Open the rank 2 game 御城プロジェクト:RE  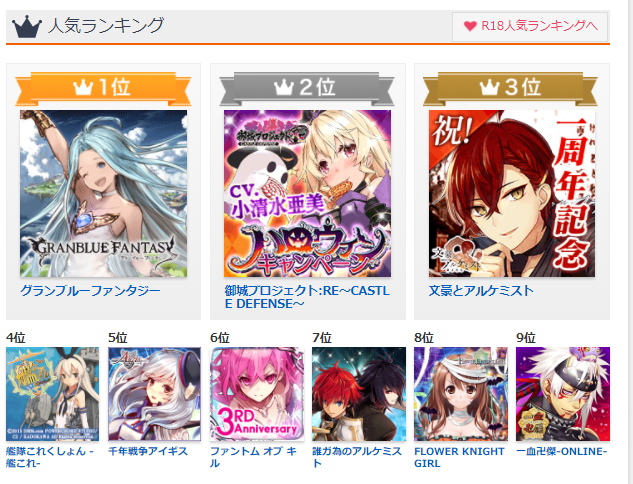tap(307, 194)
